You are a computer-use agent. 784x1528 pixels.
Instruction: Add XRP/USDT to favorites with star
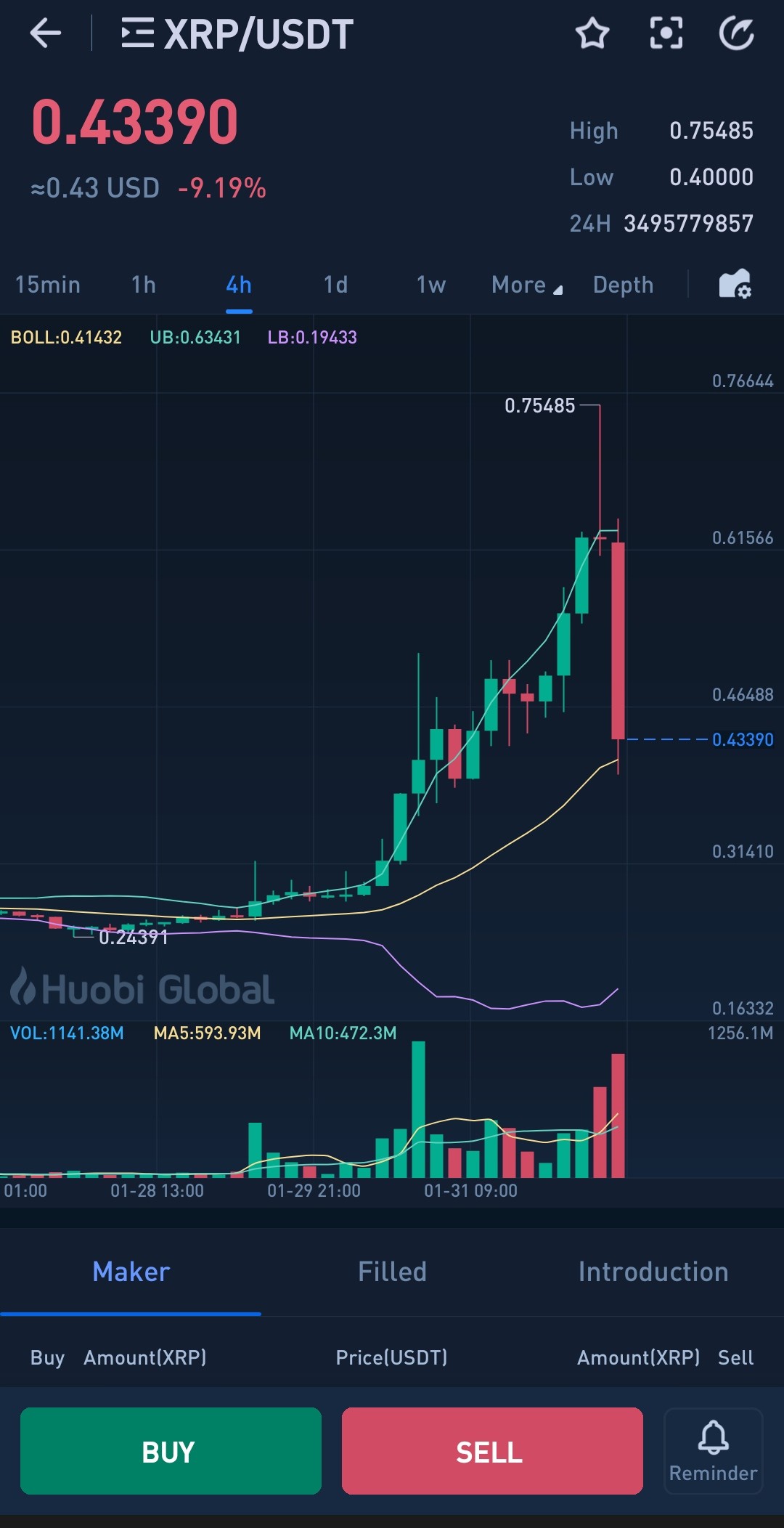592,33
